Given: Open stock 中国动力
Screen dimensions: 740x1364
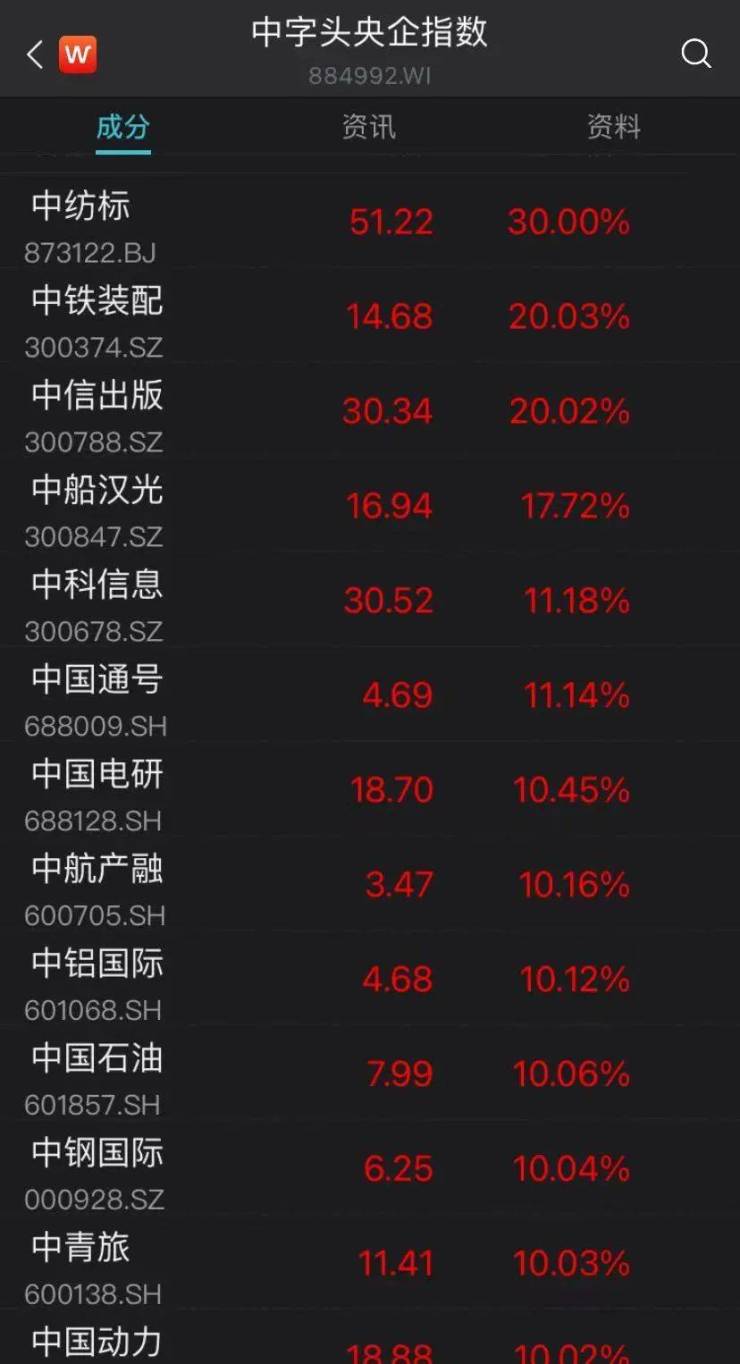Looking at the screenshot, I should [x=97, y=1341].
